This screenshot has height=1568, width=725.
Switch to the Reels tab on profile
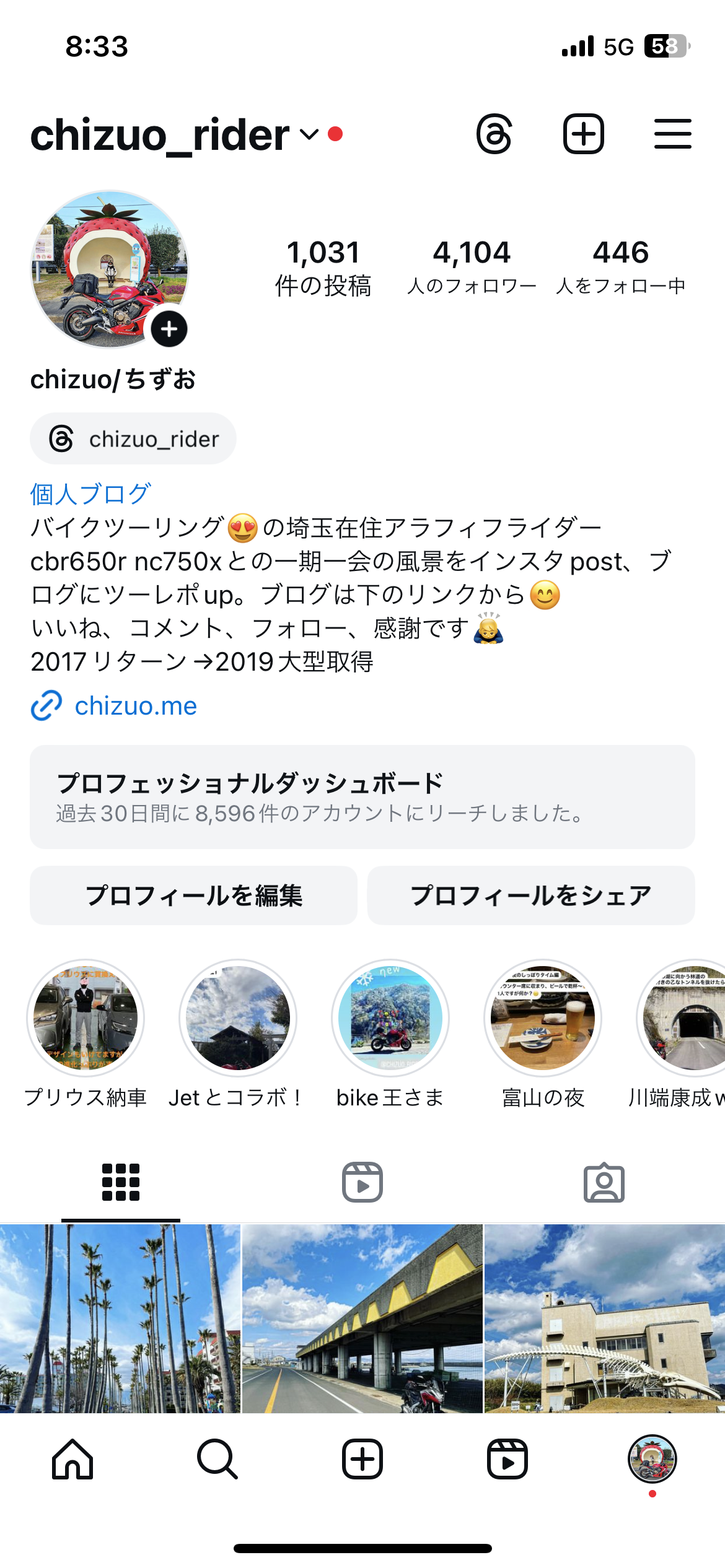(x=362, y=1182)
